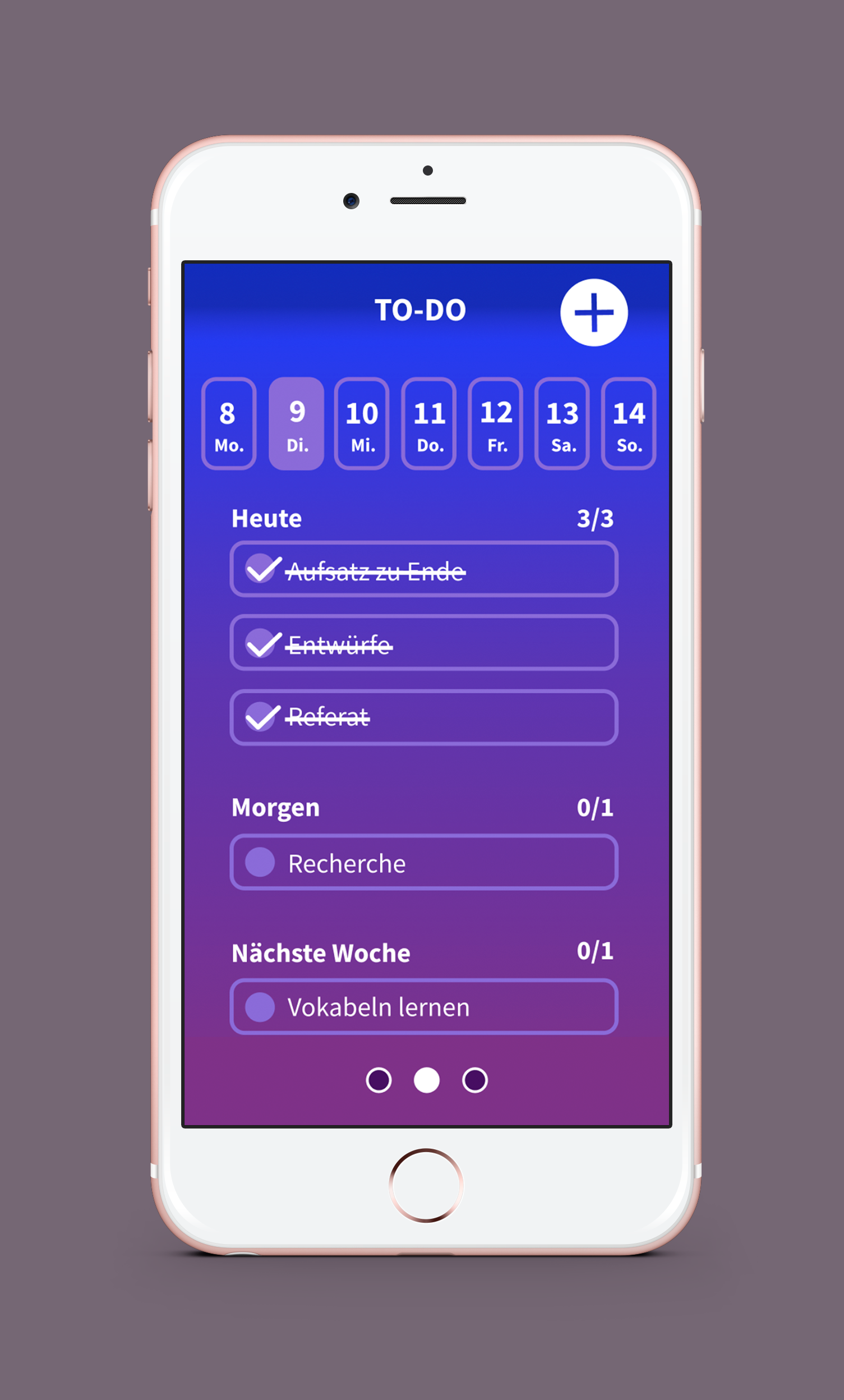The width and height of the screenshot is (844, 1400).
Task: Open Saturday the 13th
Action: 562,424
